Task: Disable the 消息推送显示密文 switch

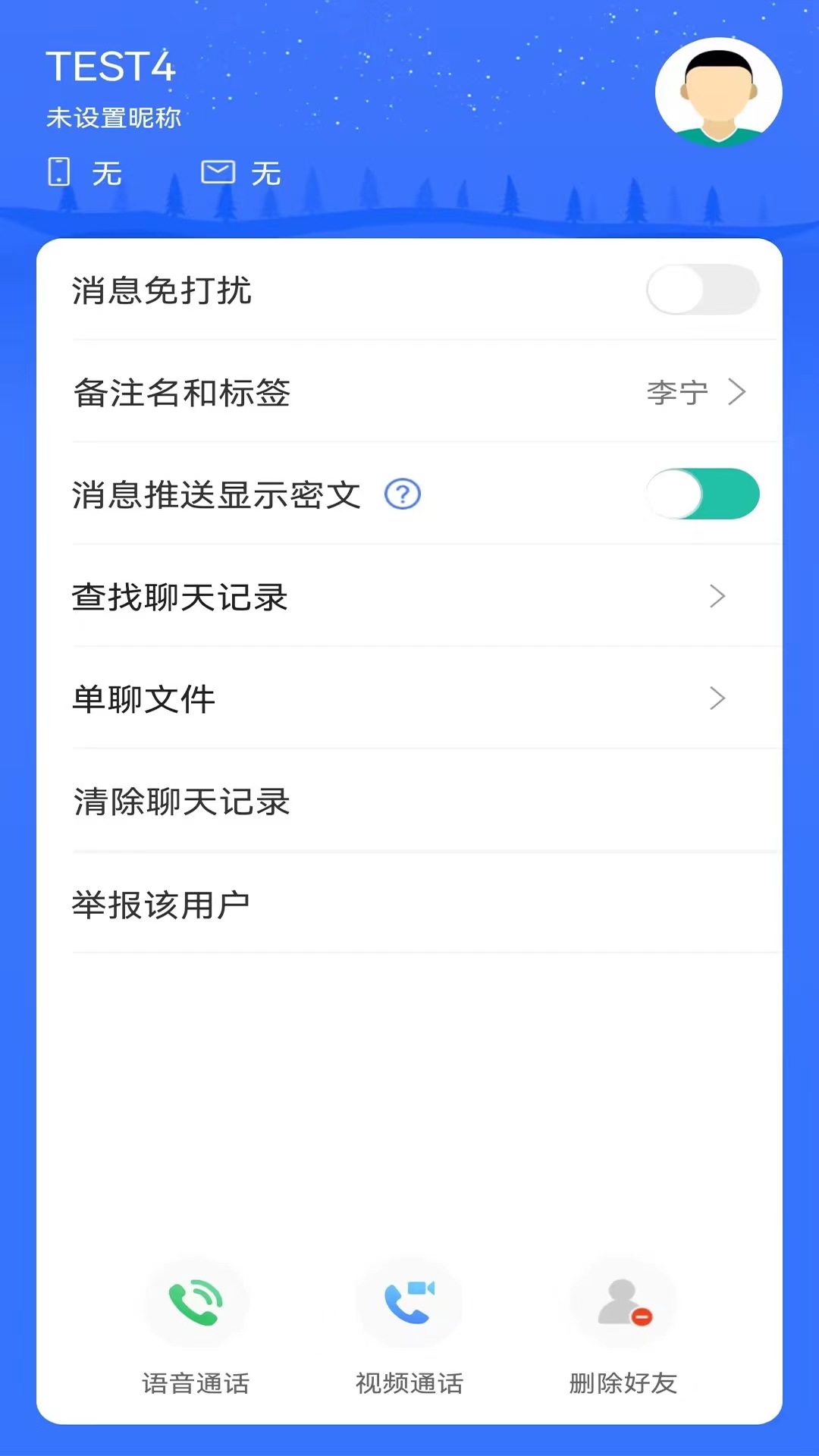Action: 703,494
